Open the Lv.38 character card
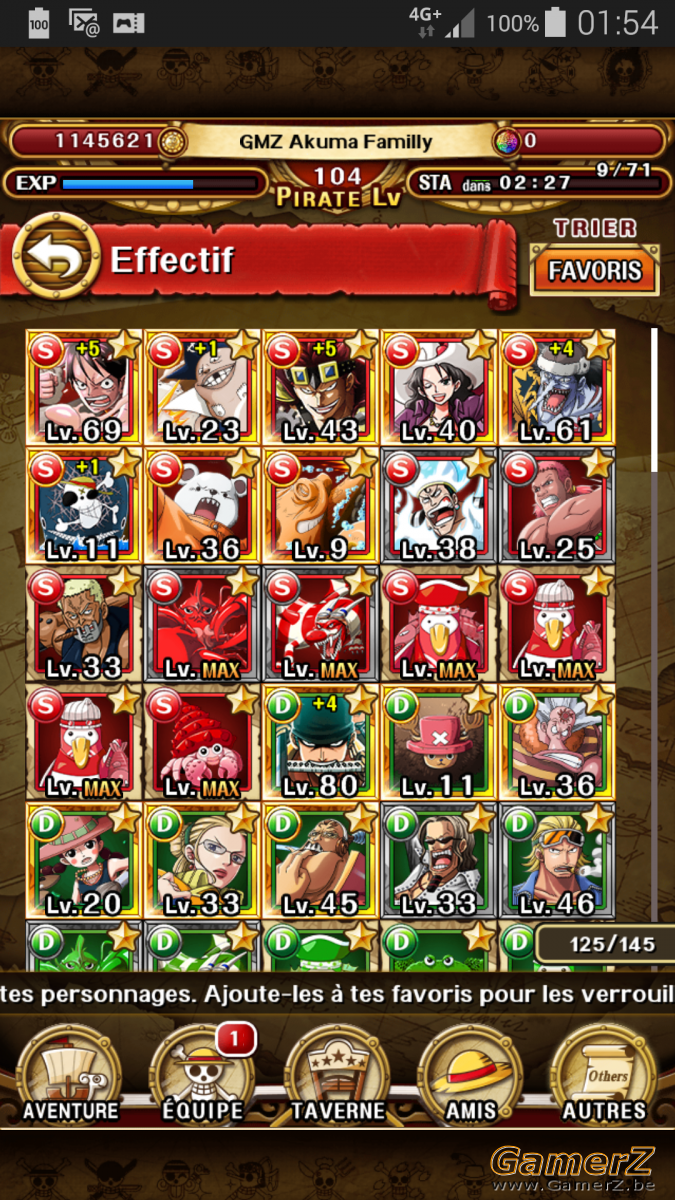The height and width of the screenshot is (1200, 675). 438,505
